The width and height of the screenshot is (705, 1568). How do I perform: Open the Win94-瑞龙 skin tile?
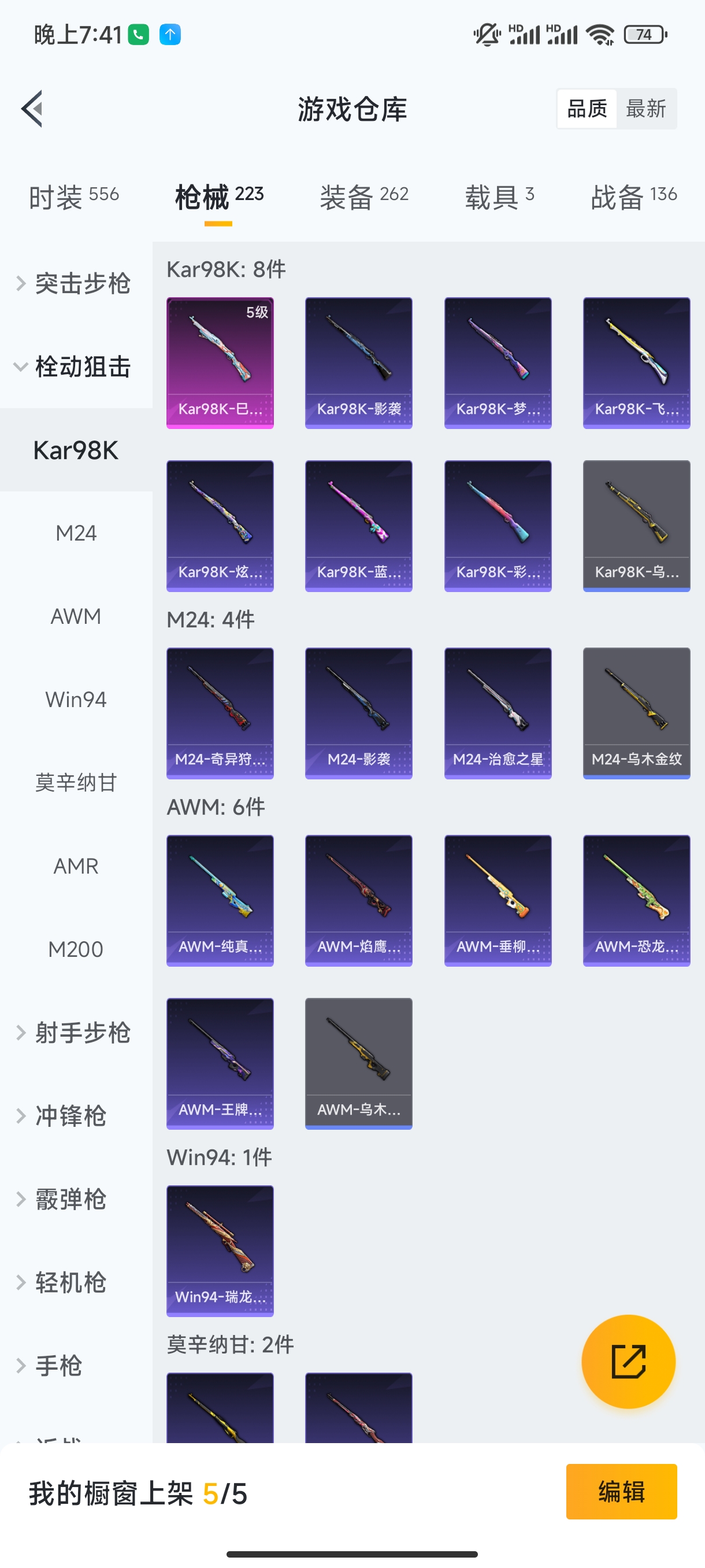(220, 1251)
